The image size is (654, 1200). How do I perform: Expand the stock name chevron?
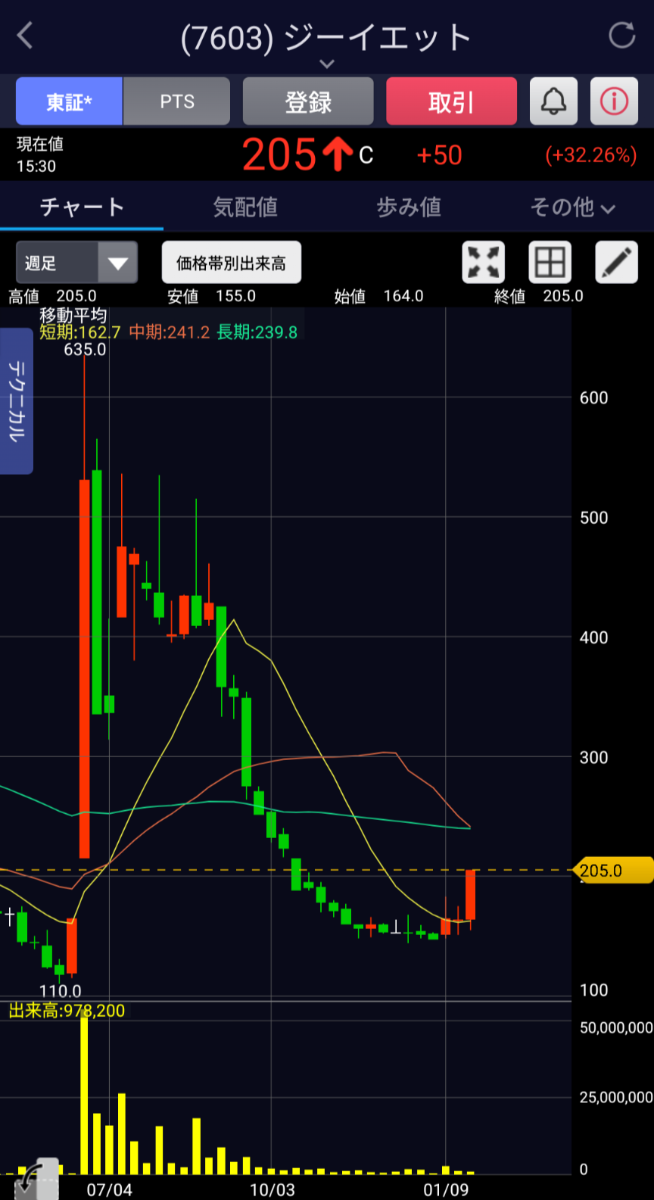[327, 63]
